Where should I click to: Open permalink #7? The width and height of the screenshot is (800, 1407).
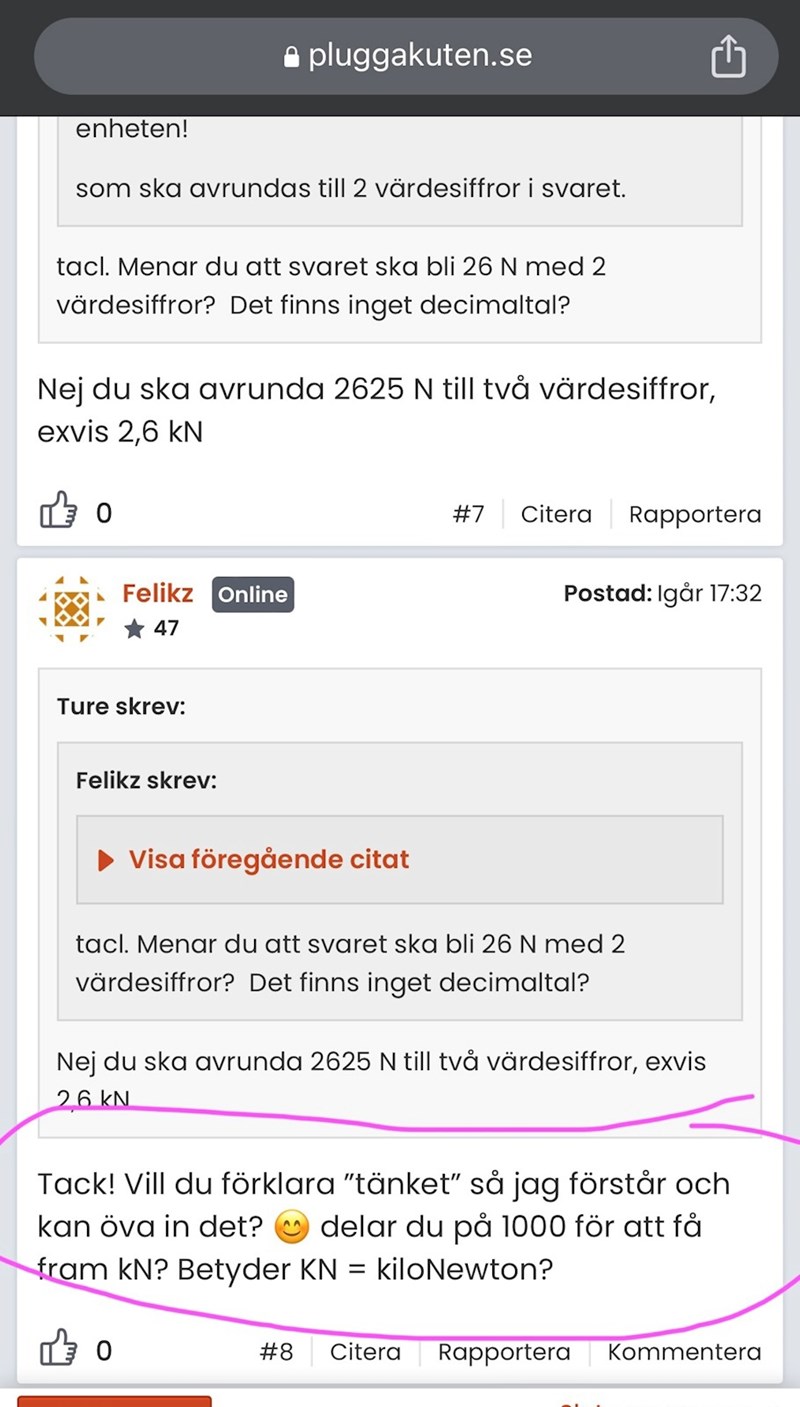[x=468, y=514]
